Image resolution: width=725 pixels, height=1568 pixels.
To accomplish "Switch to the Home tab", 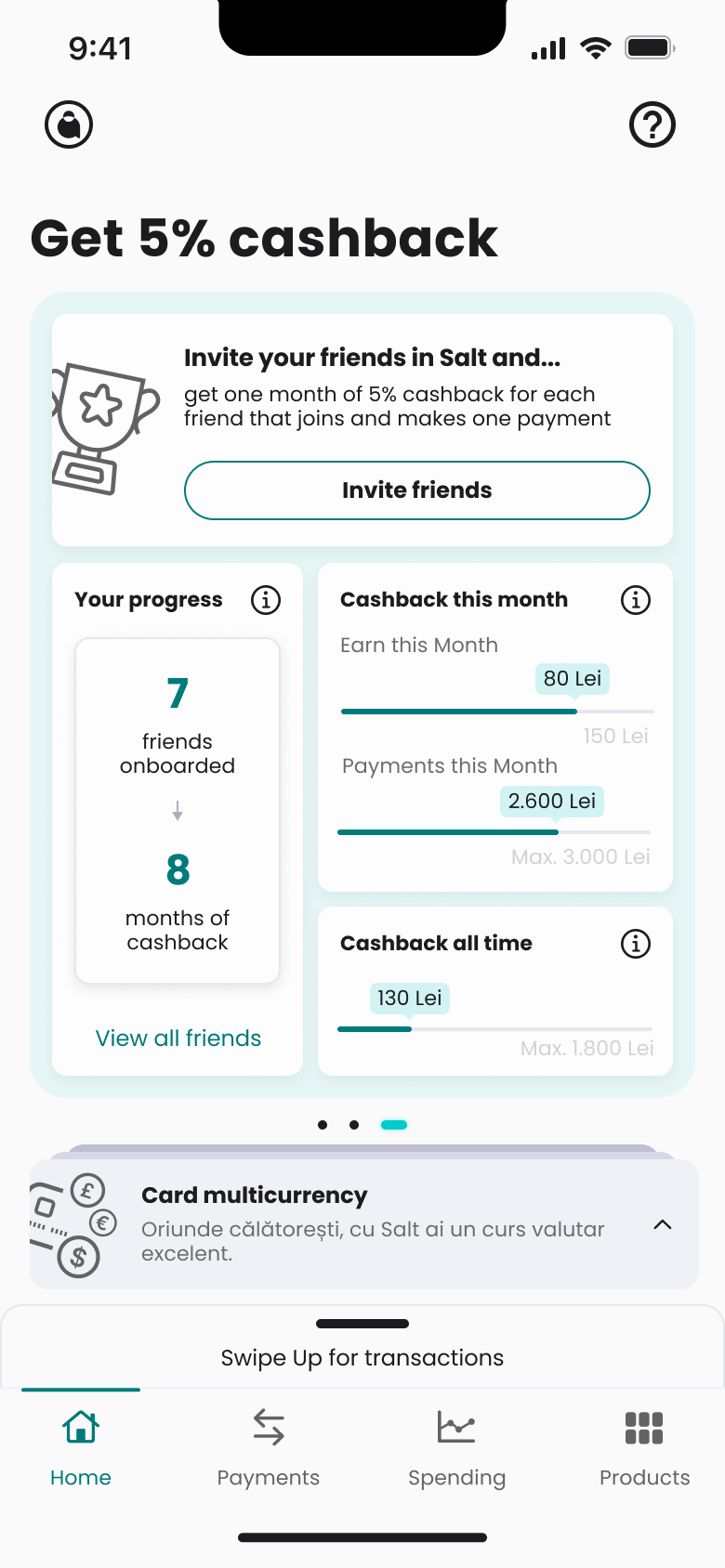I will click(x=81, y=1446).
